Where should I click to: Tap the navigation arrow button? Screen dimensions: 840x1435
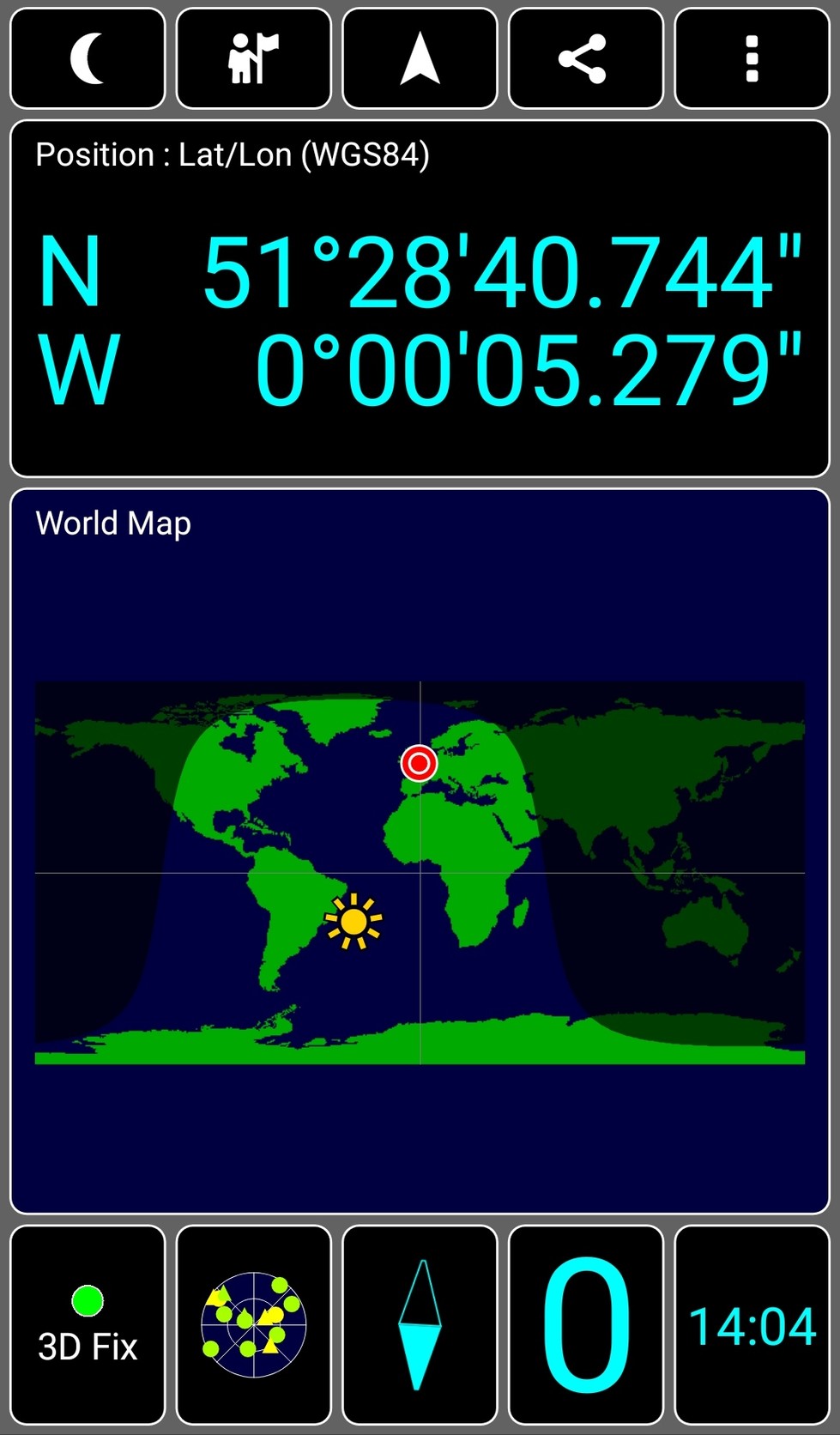(420, 58)
